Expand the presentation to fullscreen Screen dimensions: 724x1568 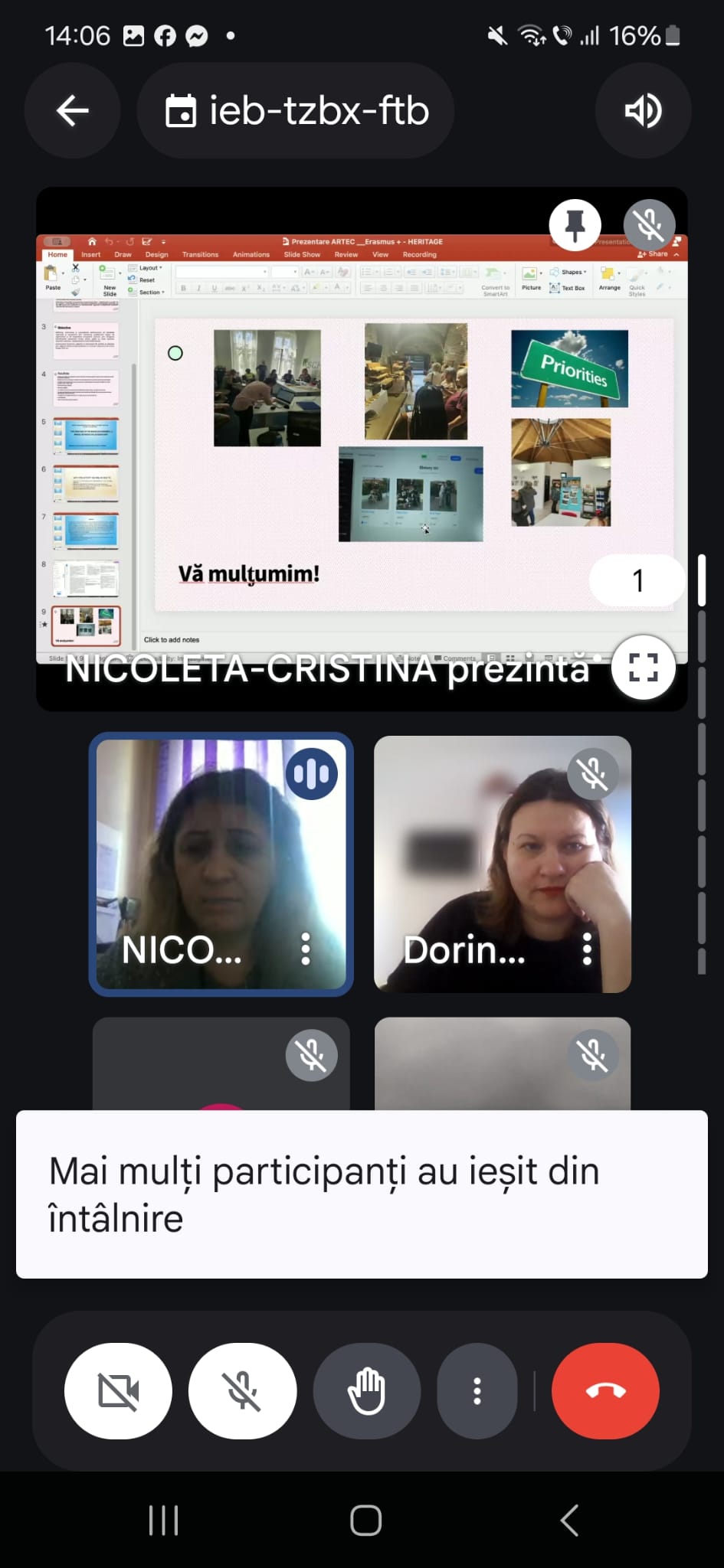(643, 668)
